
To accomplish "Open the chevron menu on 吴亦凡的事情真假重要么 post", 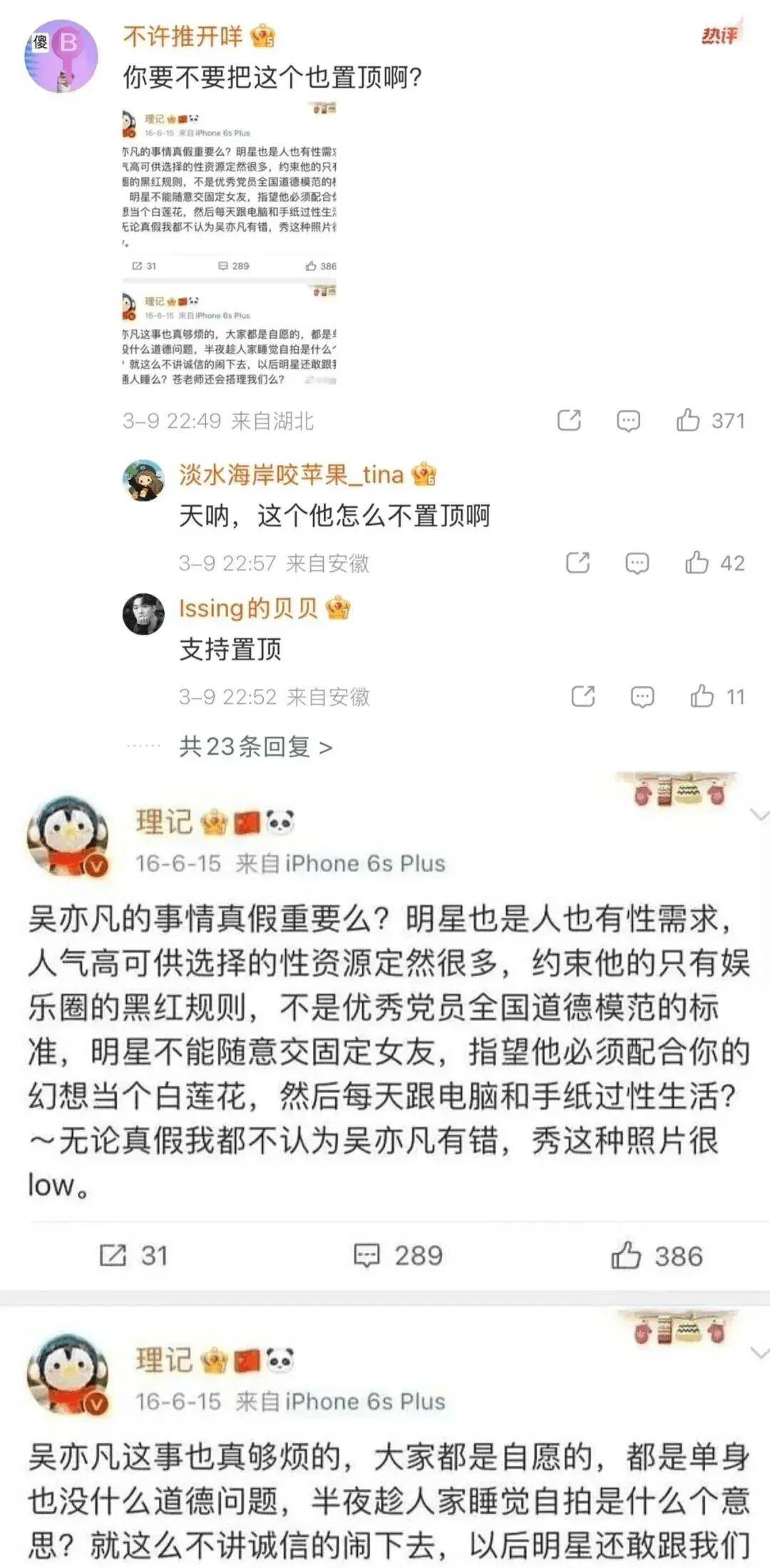I will [x=759, y=814].
